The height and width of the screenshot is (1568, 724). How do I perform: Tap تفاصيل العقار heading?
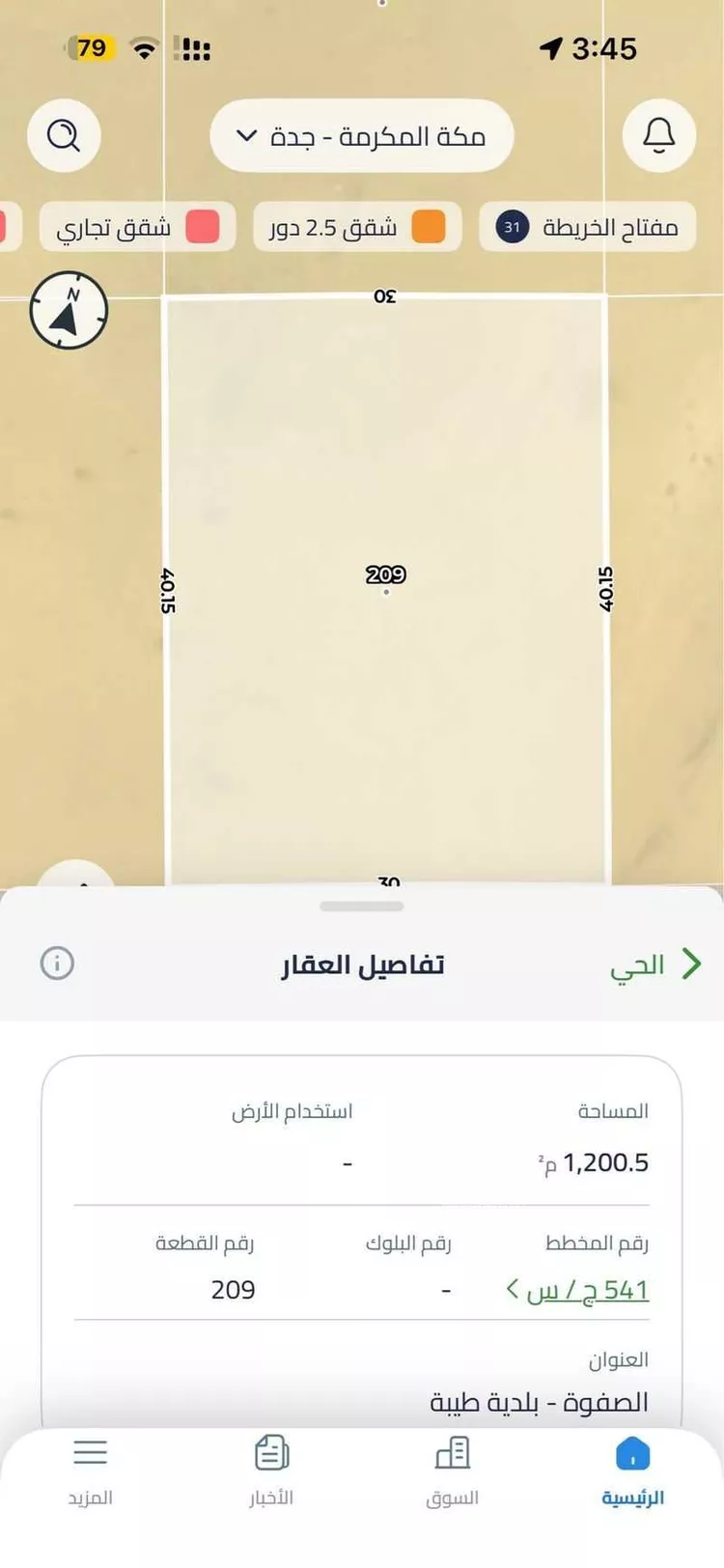coord(362,964)
